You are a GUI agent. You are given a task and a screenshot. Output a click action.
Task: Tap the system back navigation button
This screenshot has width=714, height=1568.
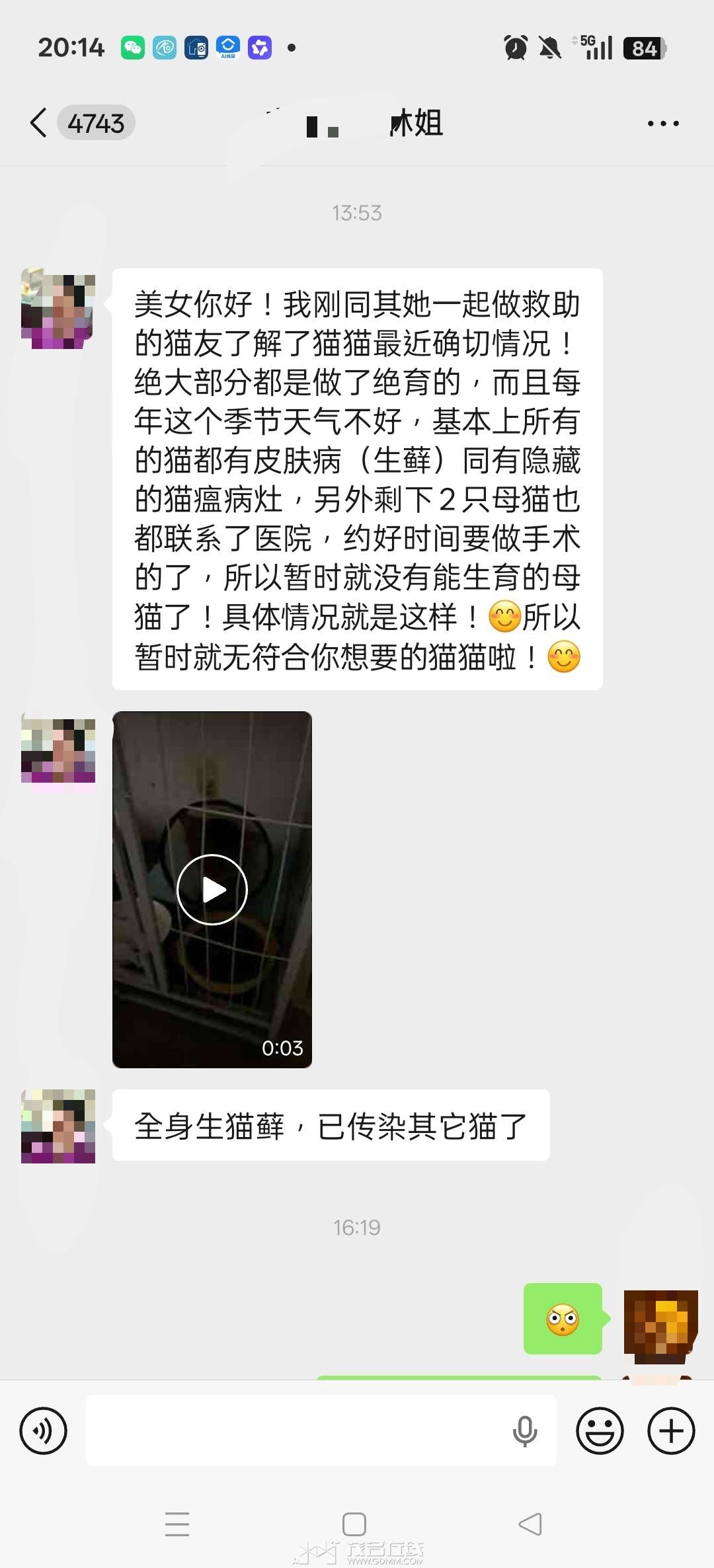[530, 1524]
